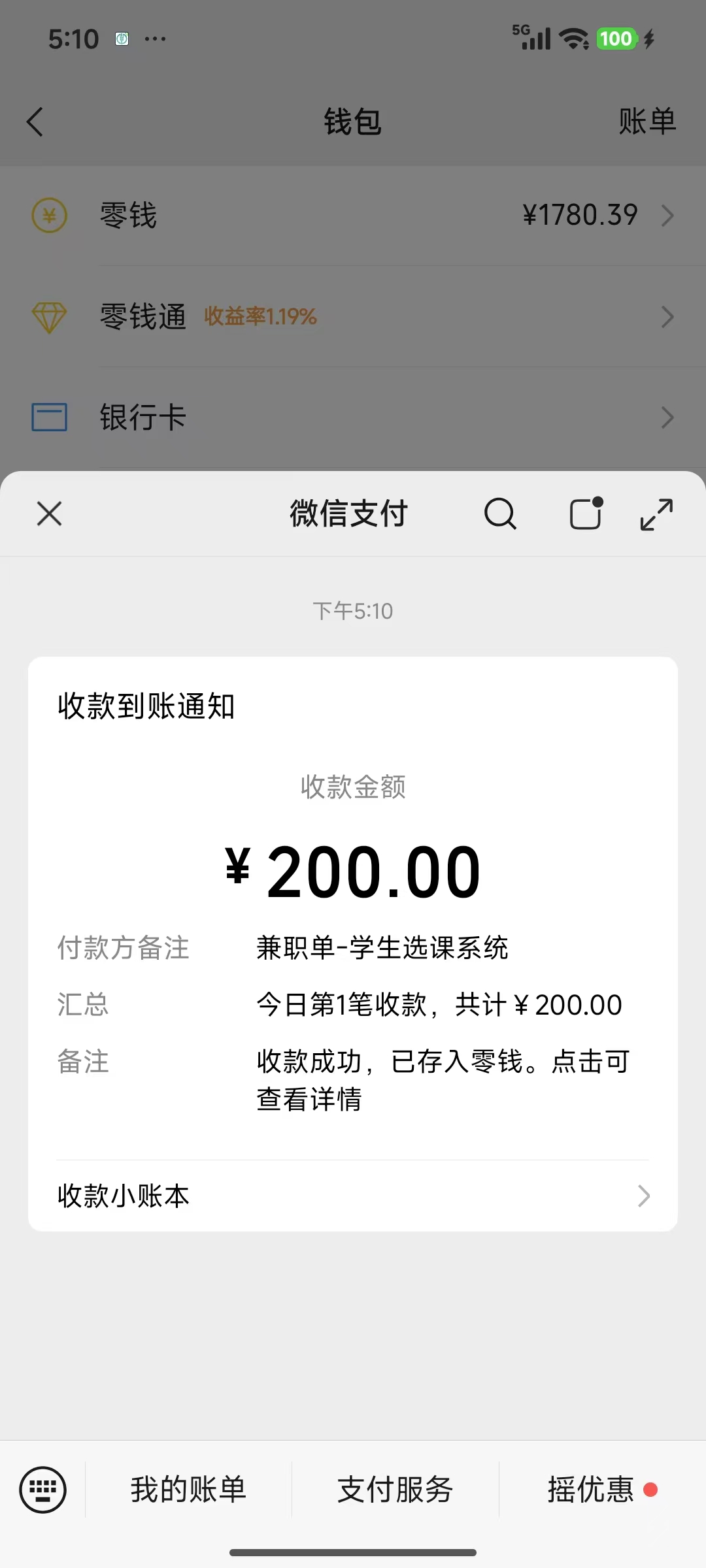Select the 银行卡 bank card icon
The height and width of the screenshot is (1568, 706).
click(x=48, y=417)
